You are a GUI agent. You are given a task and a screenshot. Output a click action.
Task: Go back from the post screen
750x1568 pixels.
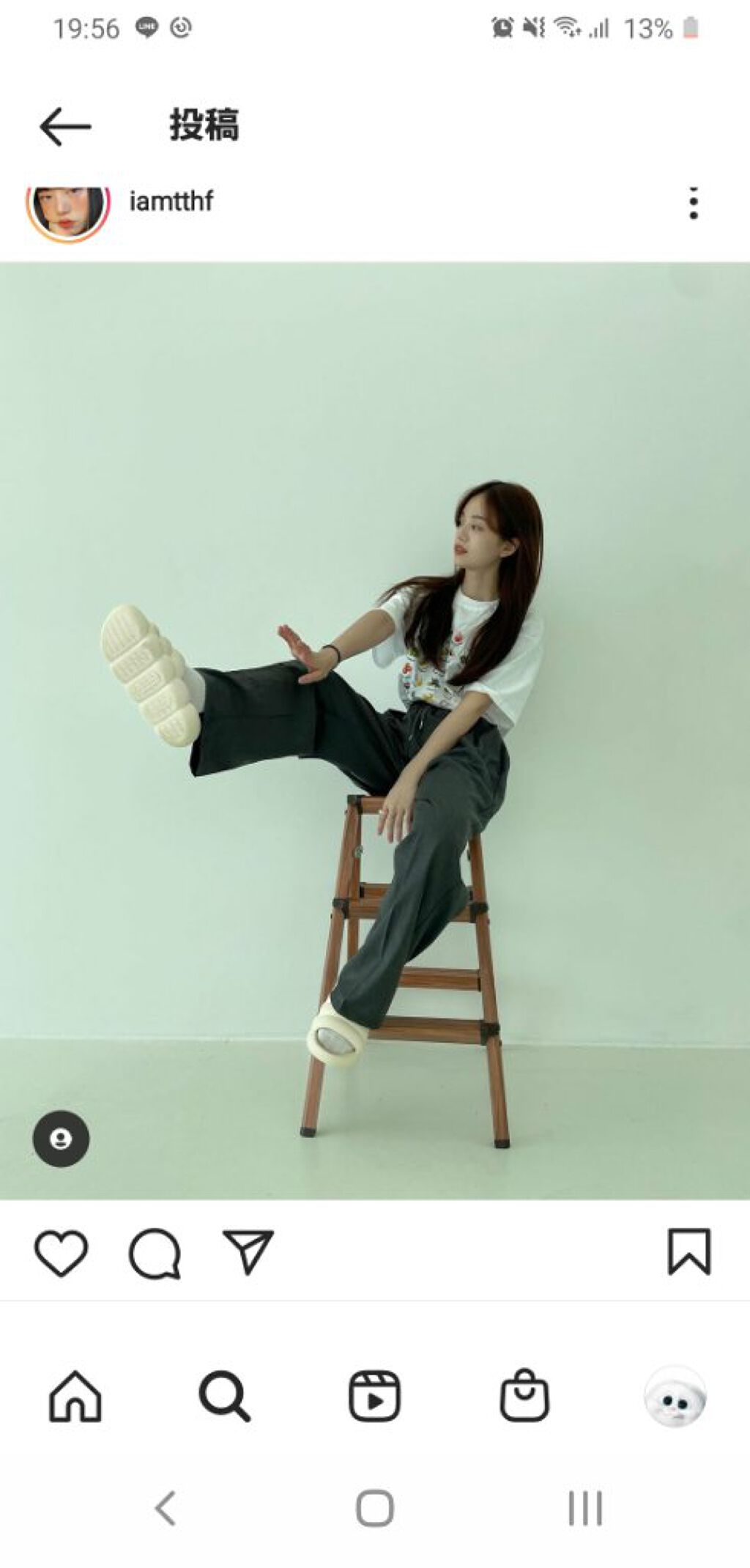pos(65,126)
